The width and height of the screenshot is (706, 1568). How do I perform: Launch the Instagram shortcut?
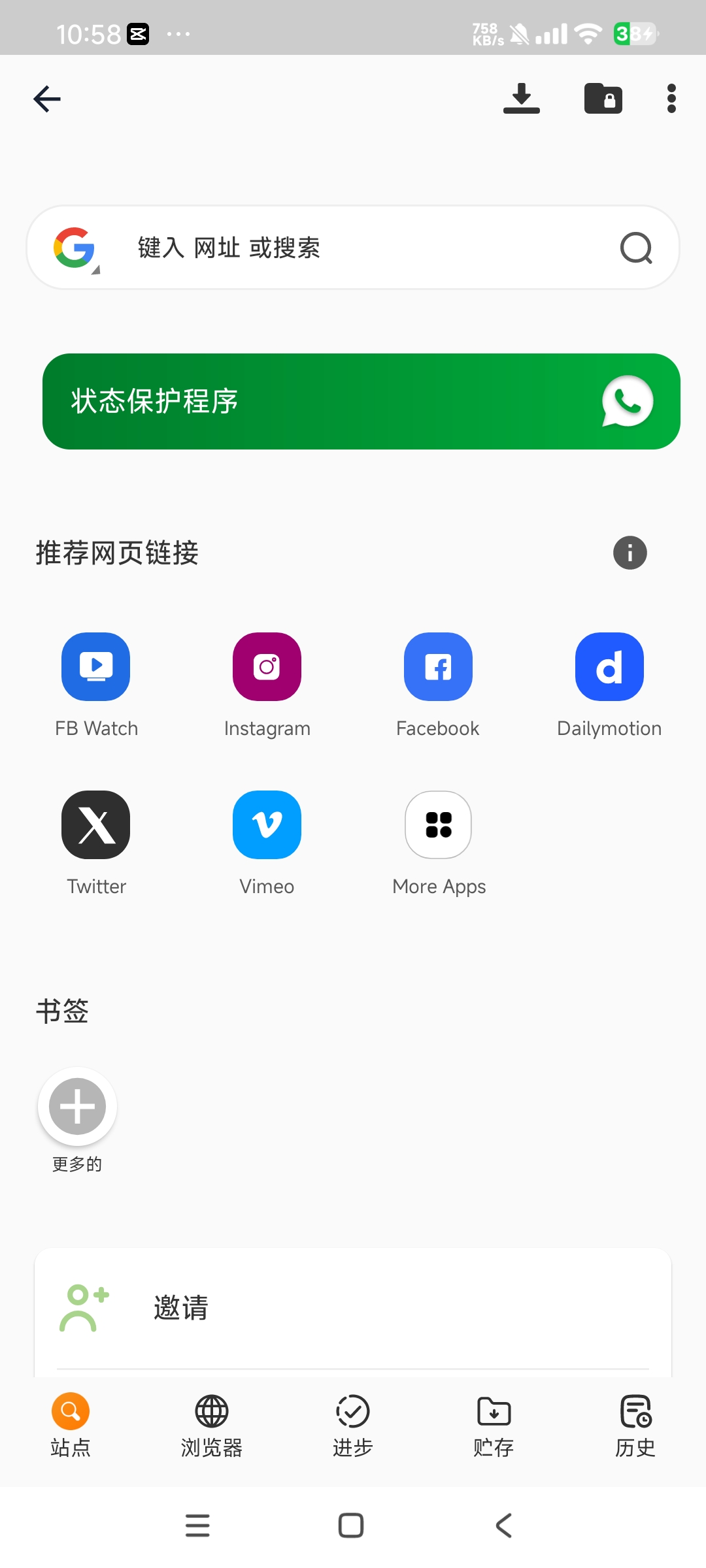pyautogui.click(x=267, y=667)
